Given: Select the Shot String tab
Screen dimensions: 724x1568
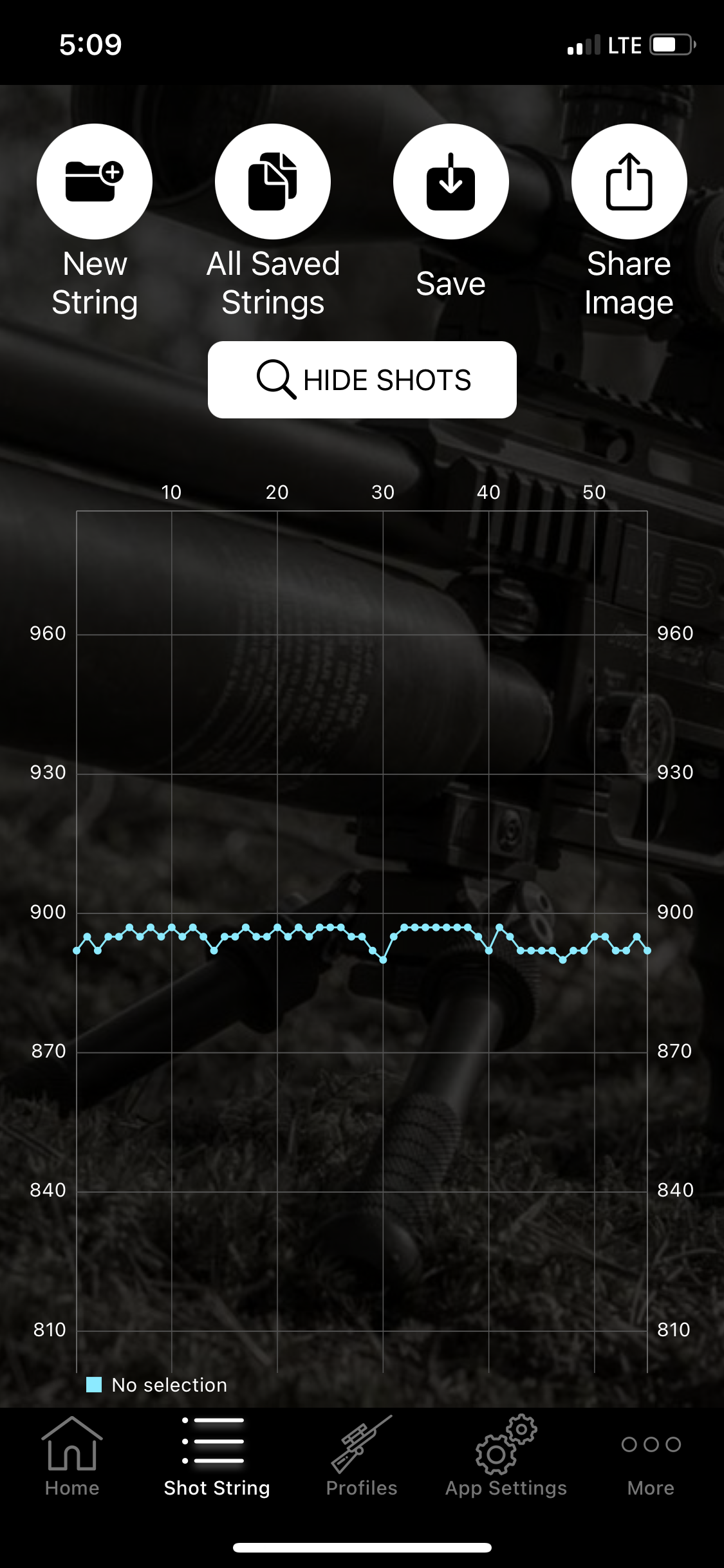Looking at the screenshot, I should click(x=217, y=1457).
